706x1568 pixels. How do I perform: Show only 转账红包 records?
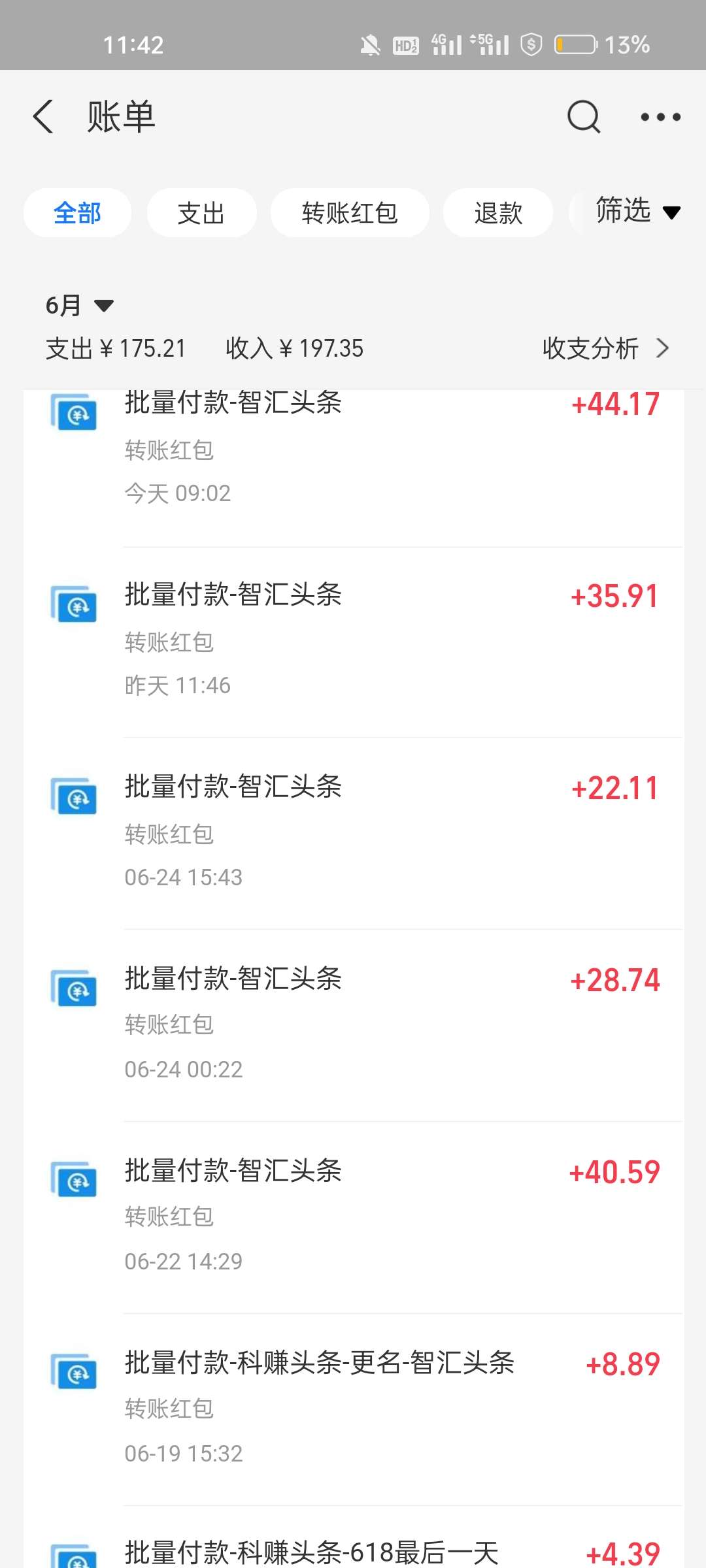click(x=350, y=213)
